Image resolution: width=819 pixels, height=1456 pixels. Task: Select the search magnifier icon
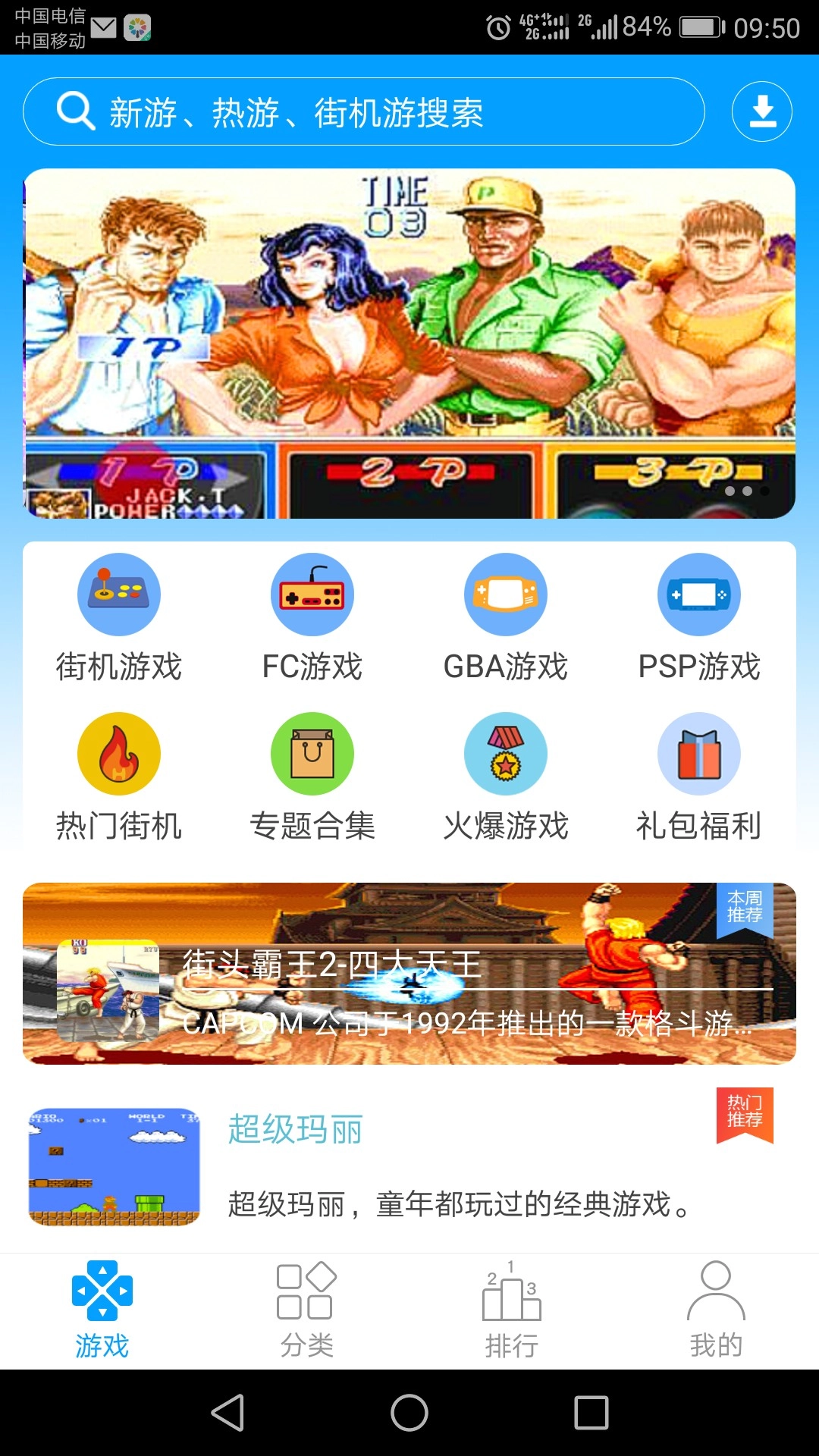click(x=73, y=111)
